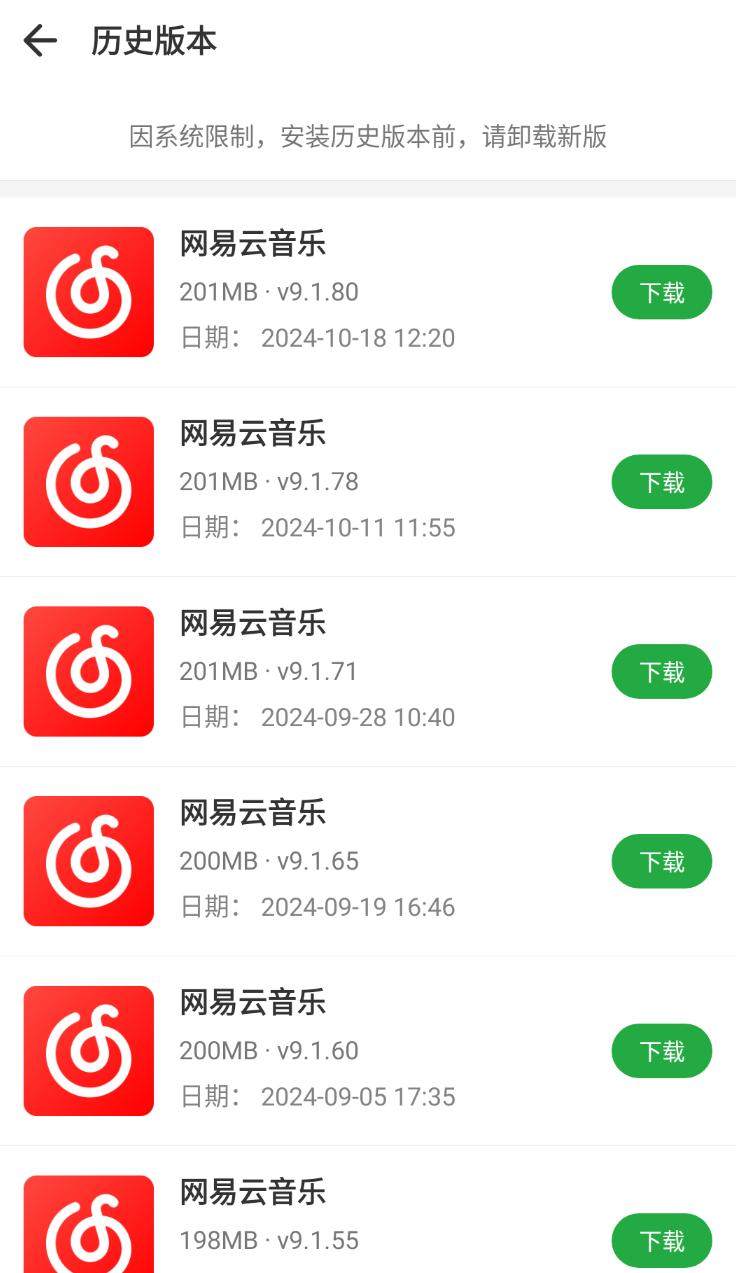Download version v9.1.65
Screen dimensions: 736x1273
[661, 861]
